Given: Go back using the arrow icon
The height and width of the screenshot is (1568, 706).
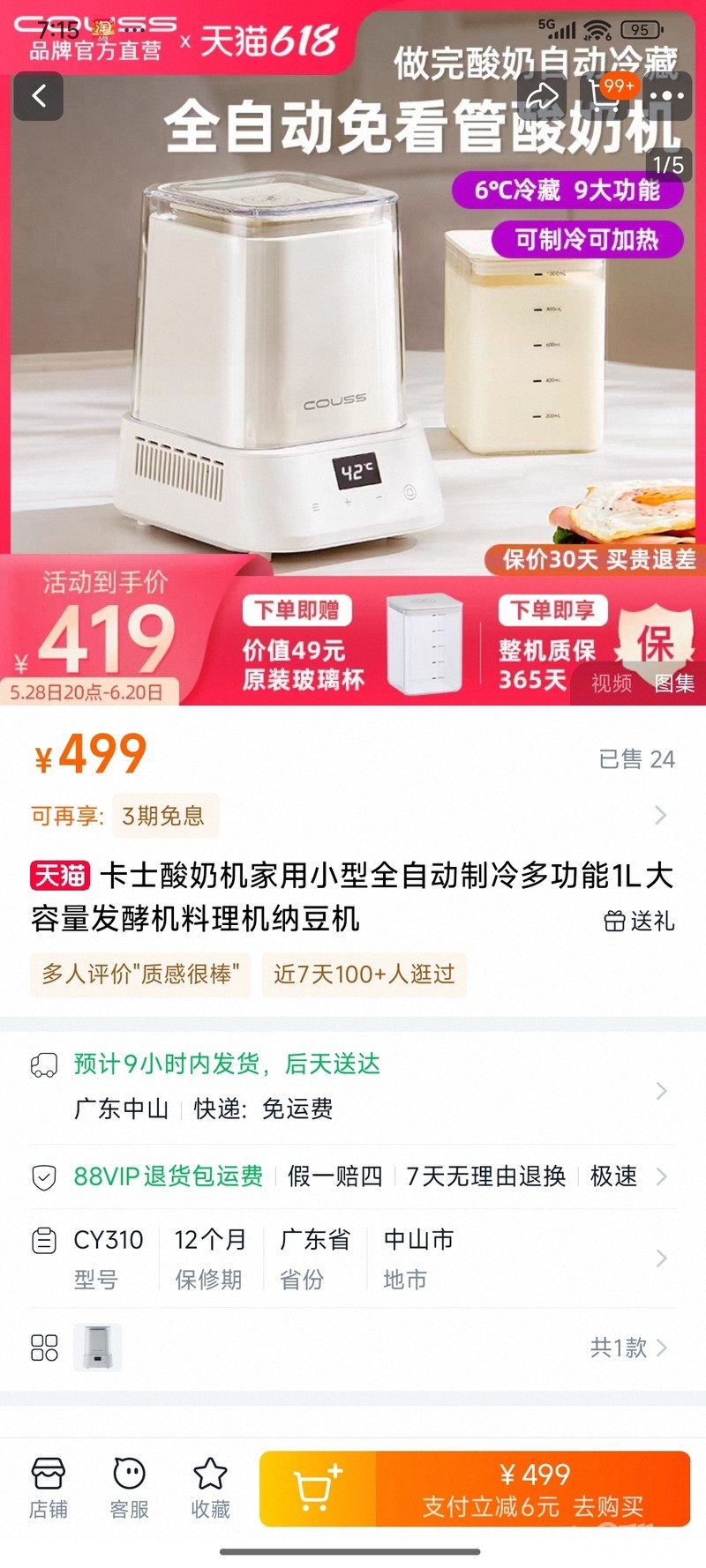Looking at the screenshot, I should [x=39, y=96].
